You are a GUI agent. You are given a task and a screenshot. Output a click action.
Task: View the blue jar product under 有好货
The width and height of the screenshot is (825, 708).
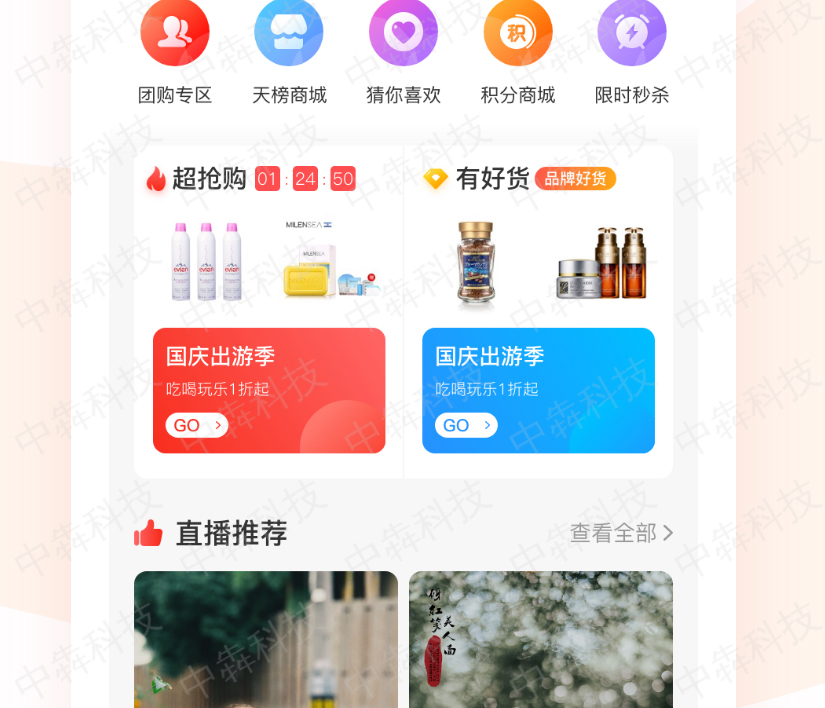[x=476, y=264]
